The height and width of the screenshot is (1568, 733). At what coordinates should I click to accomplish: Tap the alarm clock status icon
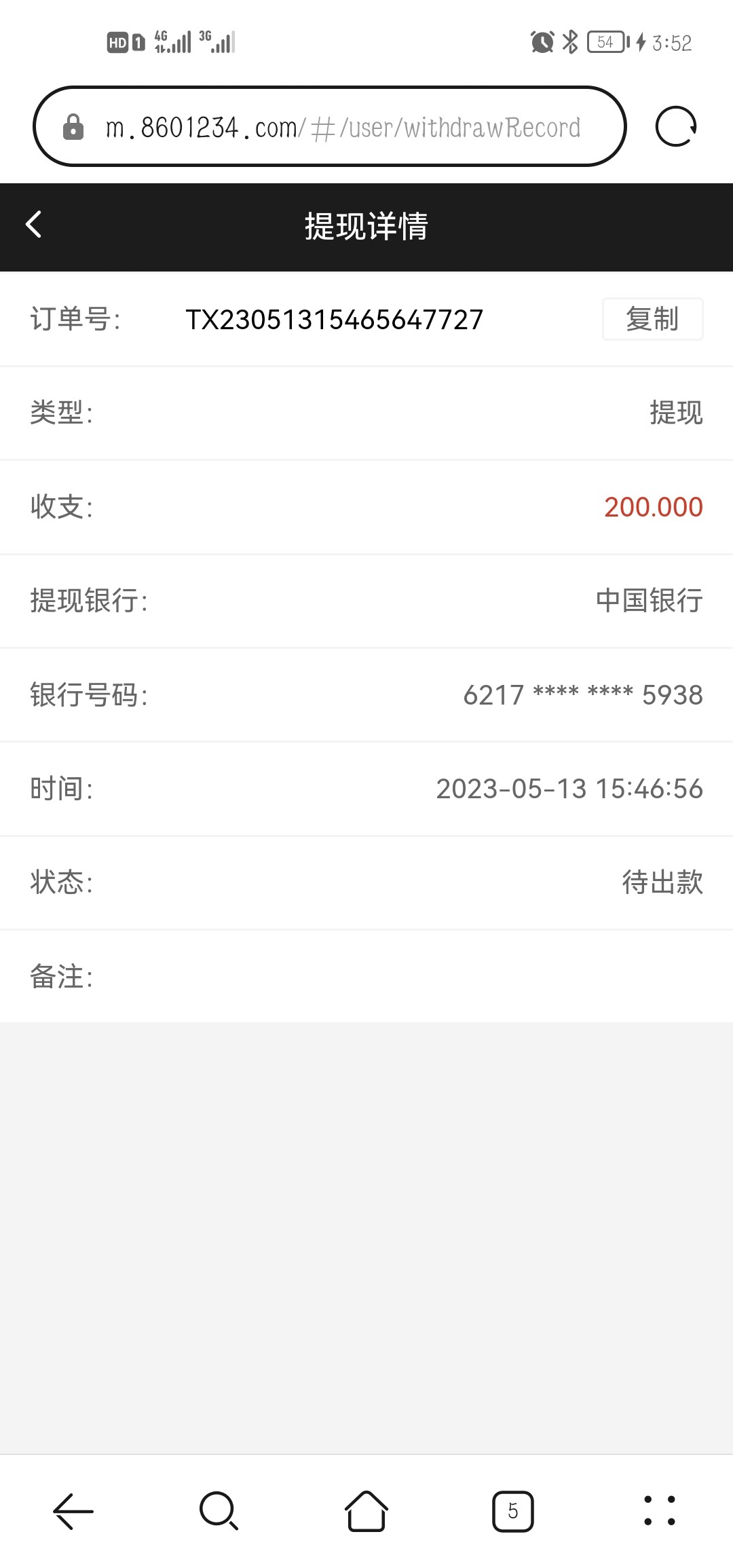coord(541,42)
